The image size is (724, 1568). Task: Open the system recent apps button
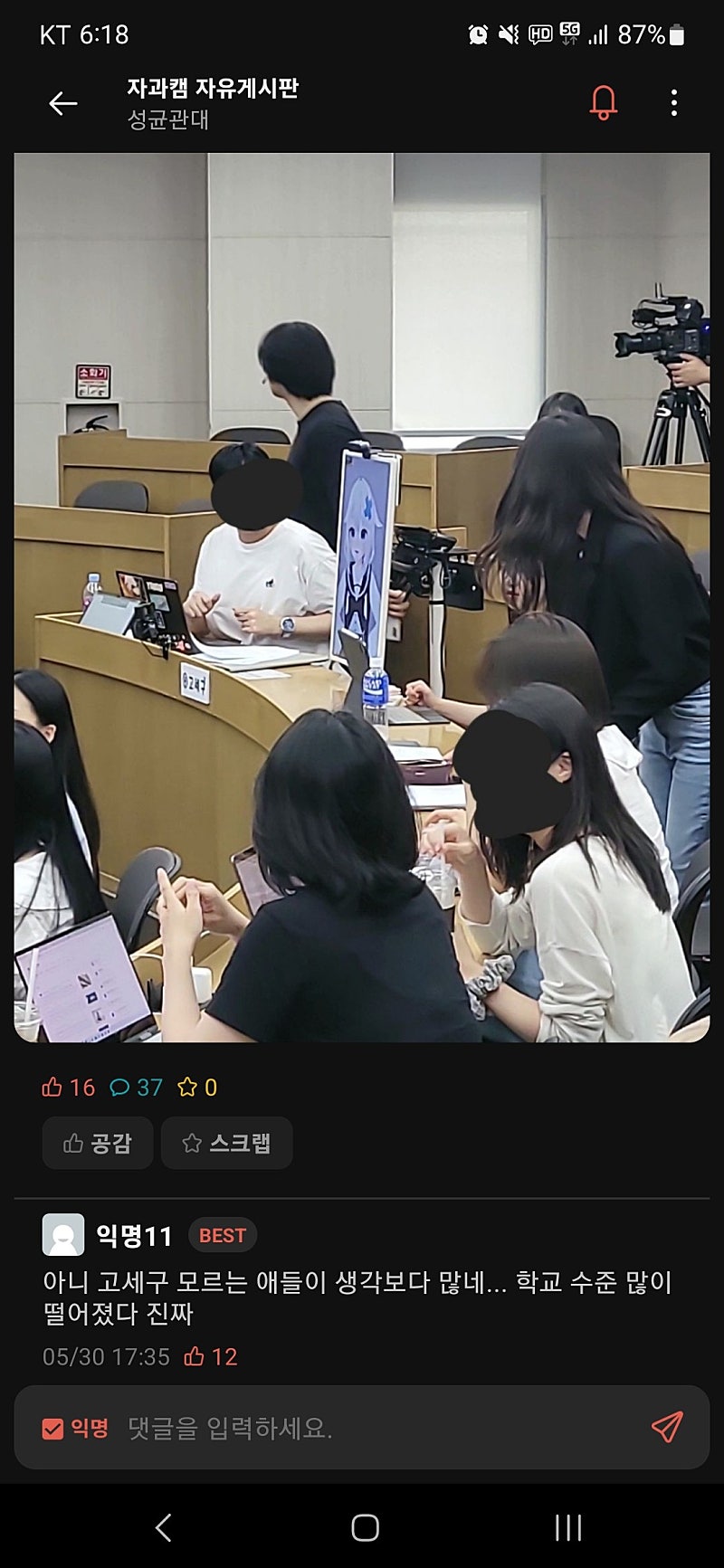click(568, 1528)
